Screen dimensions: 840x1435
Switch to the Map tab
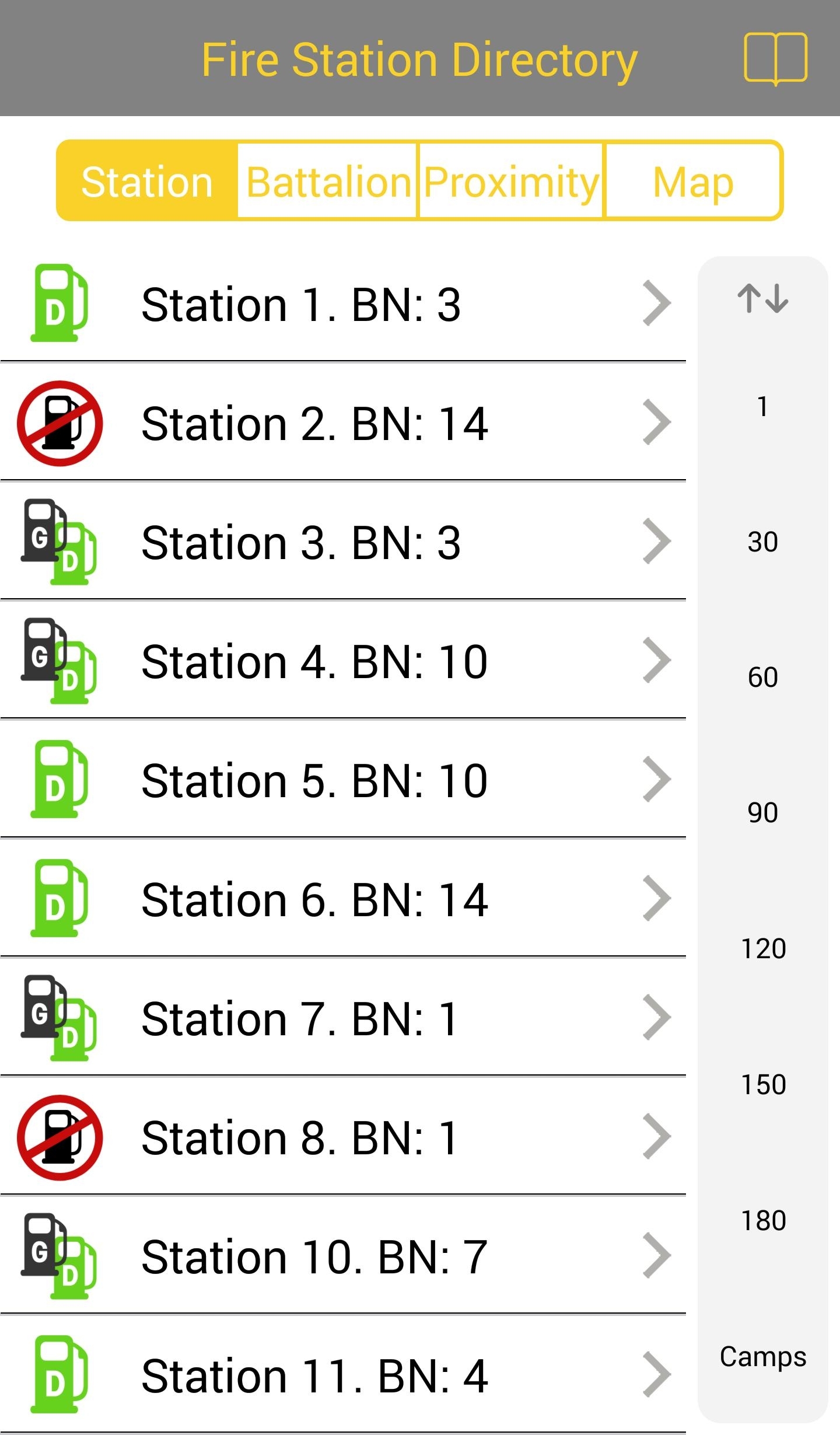coord(693,181)
